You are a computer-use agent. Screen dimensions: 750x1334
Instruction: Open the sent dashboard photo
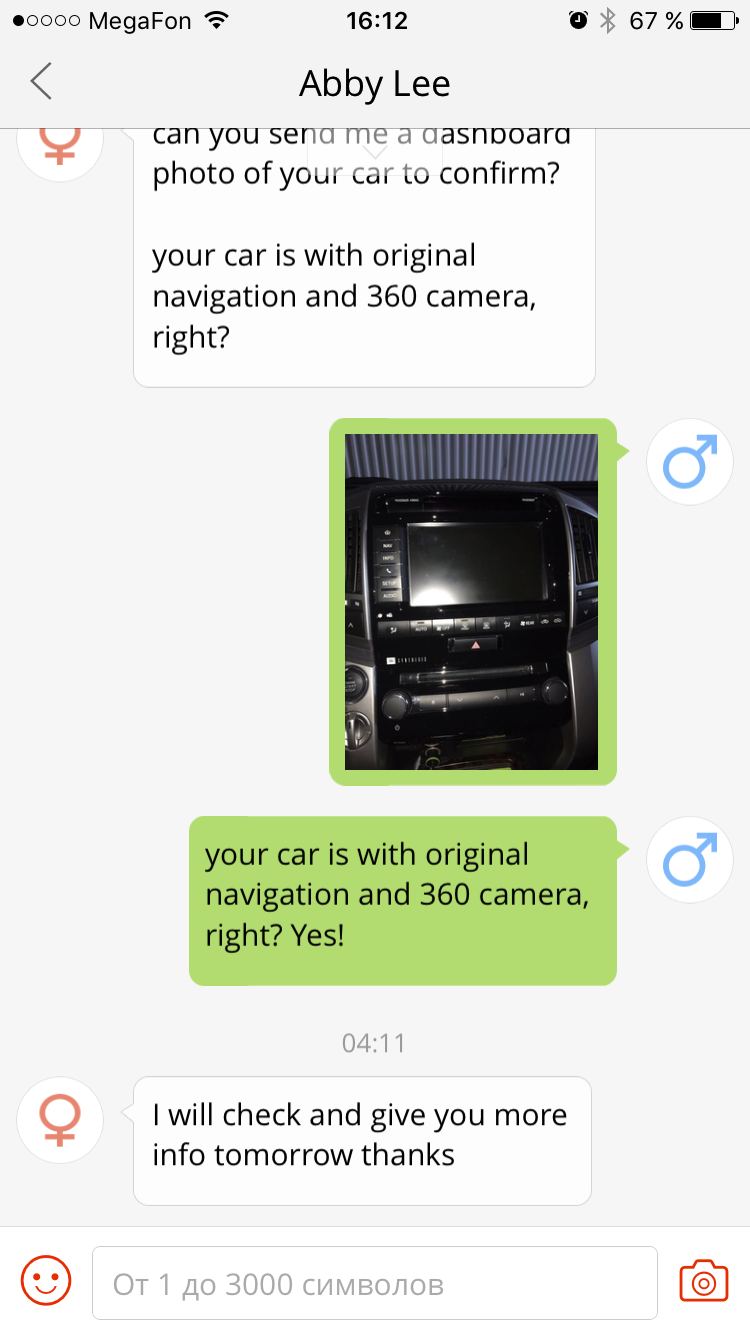coord(471,601)
